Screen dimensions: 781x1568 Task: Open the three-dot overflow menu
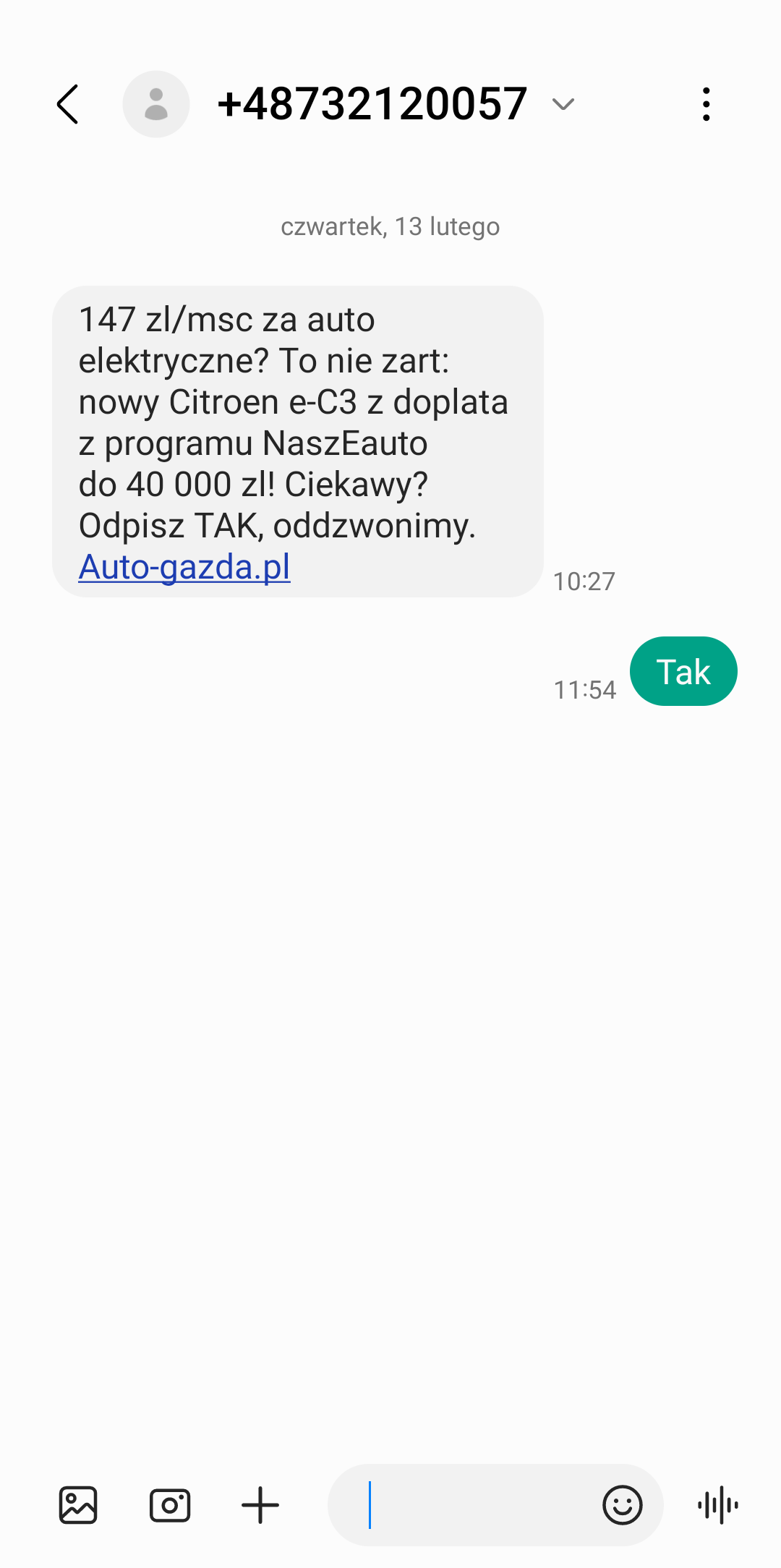coord(706,104)
